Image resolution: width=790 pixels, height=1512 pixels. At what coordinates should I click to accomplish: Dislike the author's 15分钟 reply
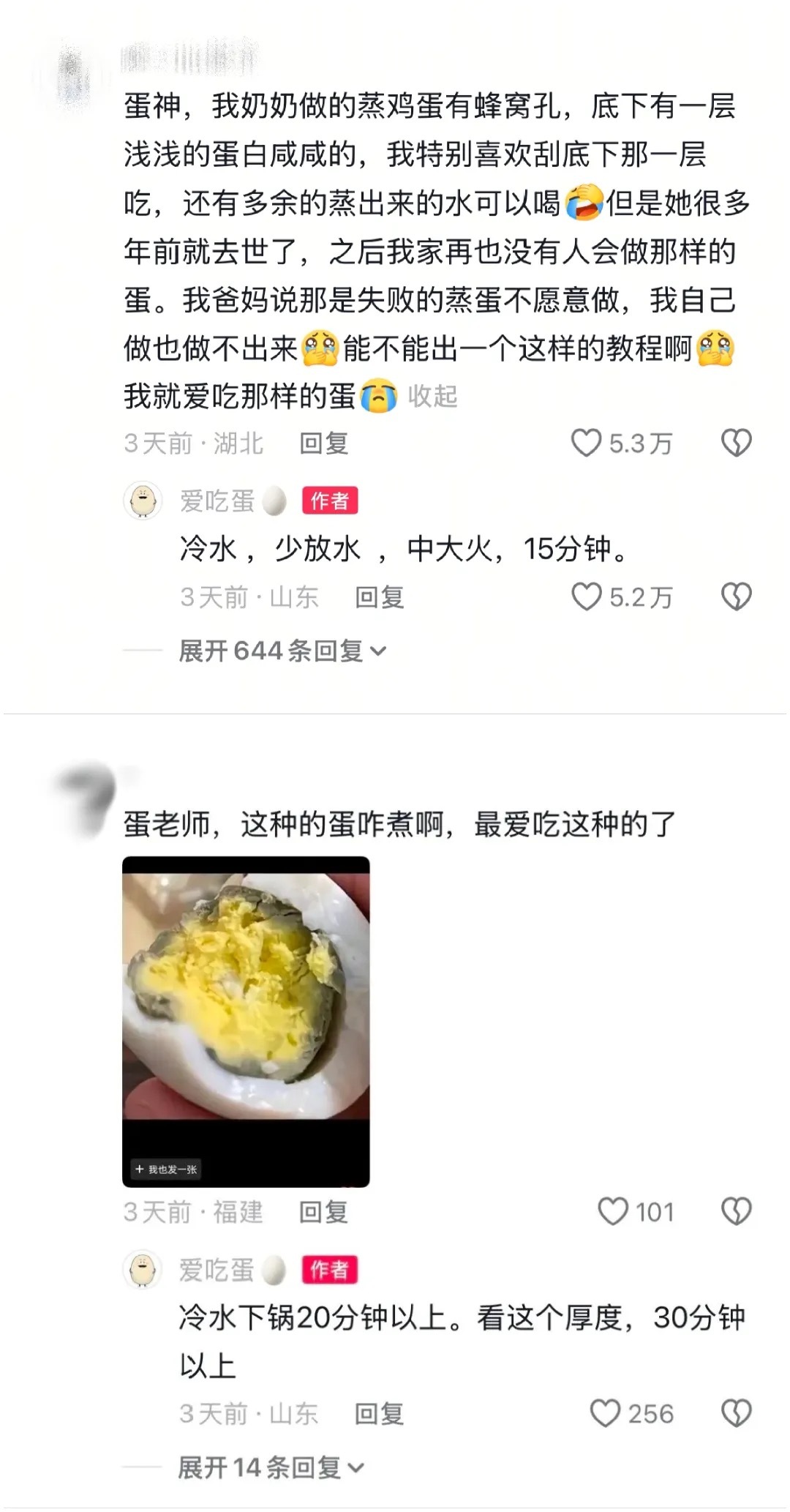[x=736, y=597]
